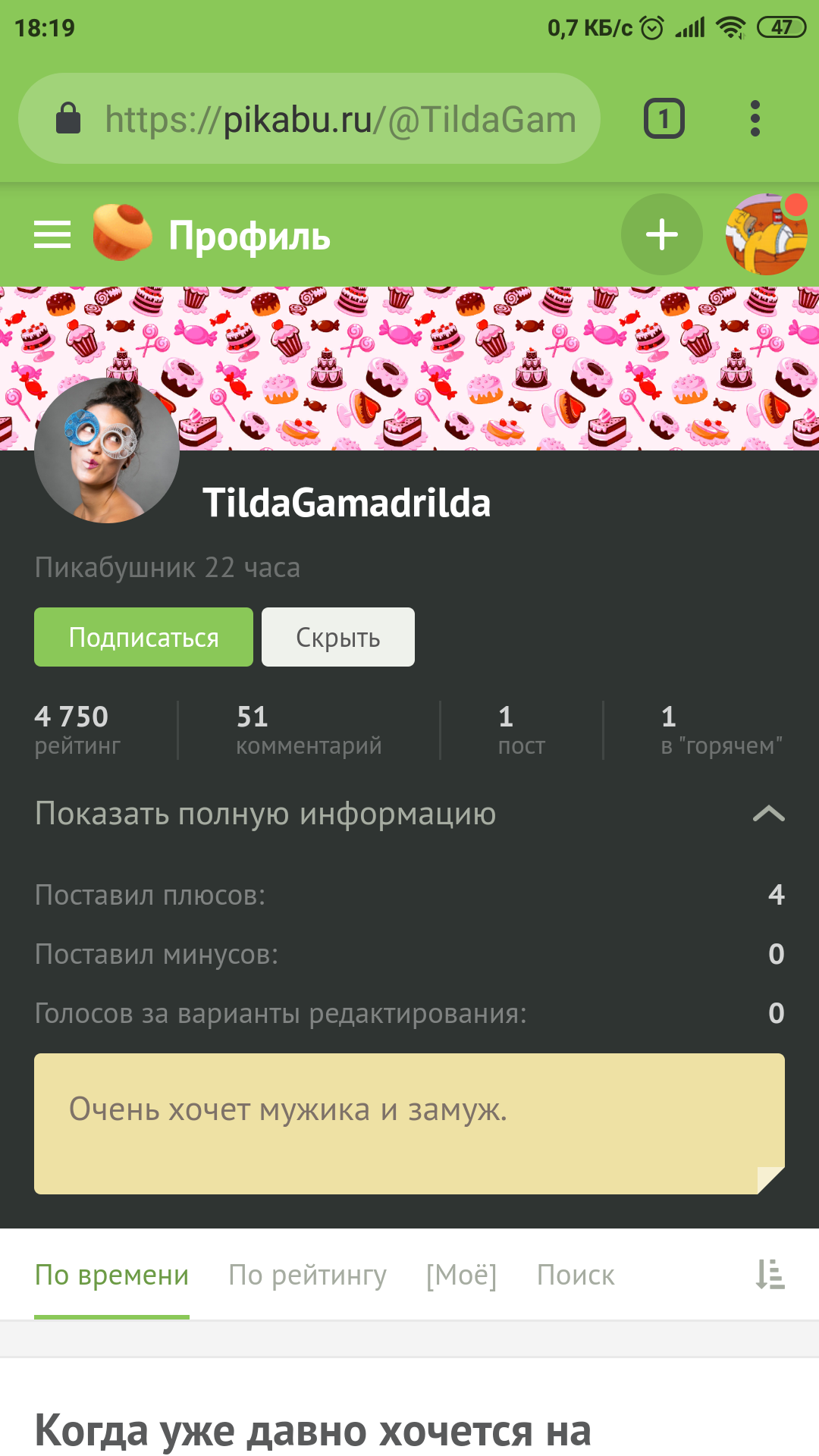The height and width of the screenshot is (1456, 819).
Task: Open the Pikabu cupcake logo home
Action: pos(121,233)
